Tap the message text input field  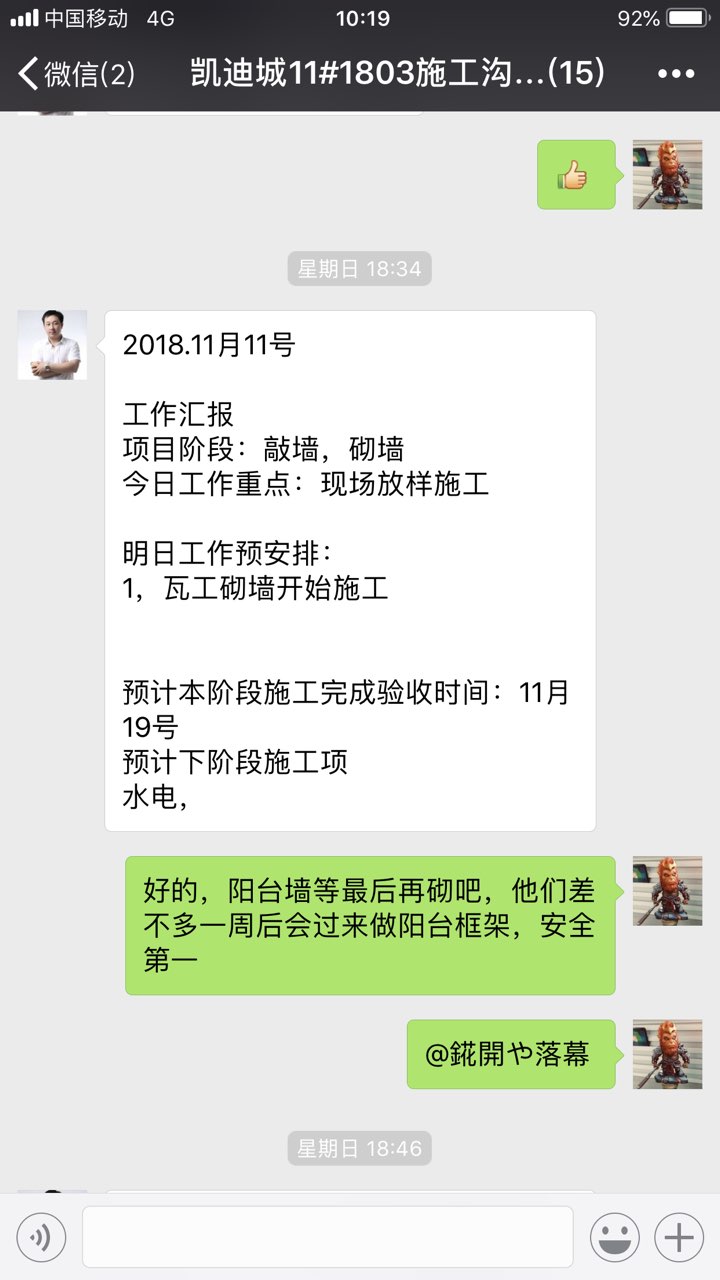click(327, 1237)
